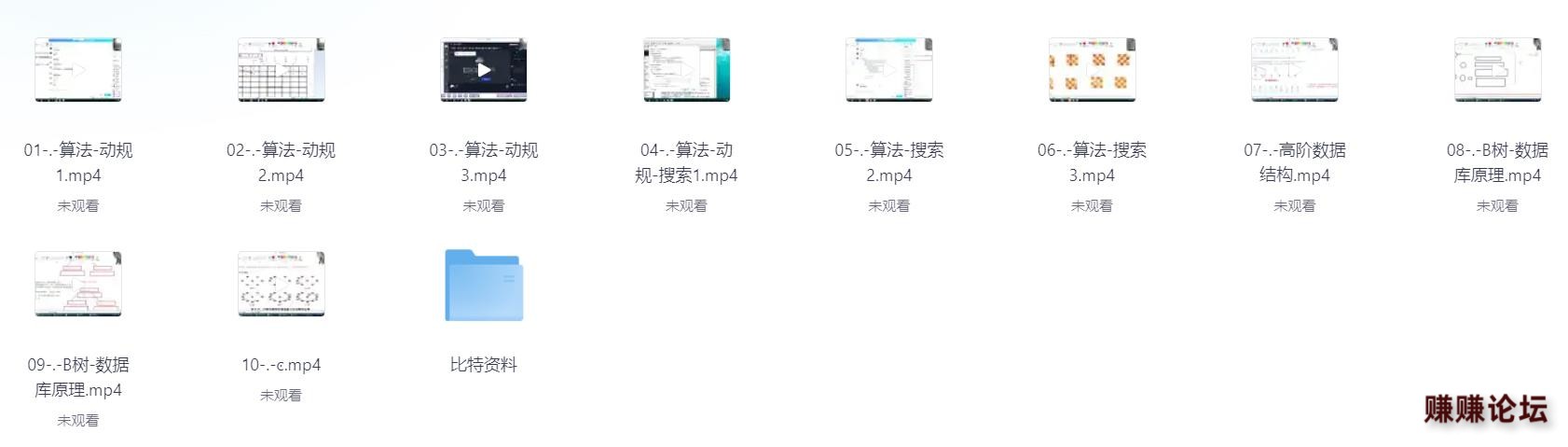This screenshot has width=1568, height=447.
Task: Play video 03-.-算法-动规3.mp4
Action: pyautogui.click(x=484, y=70)
